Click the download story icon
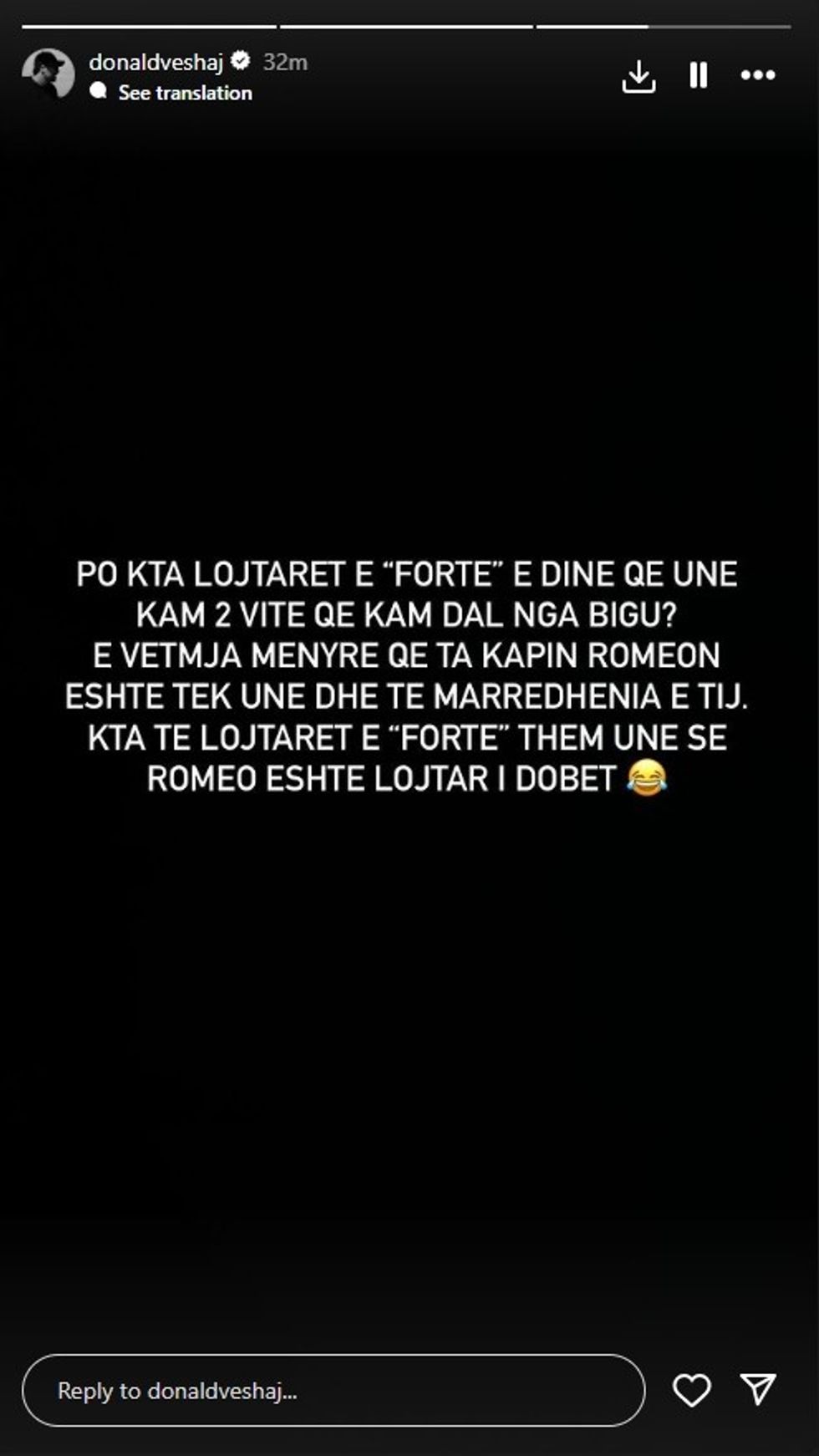 point(638,75)
